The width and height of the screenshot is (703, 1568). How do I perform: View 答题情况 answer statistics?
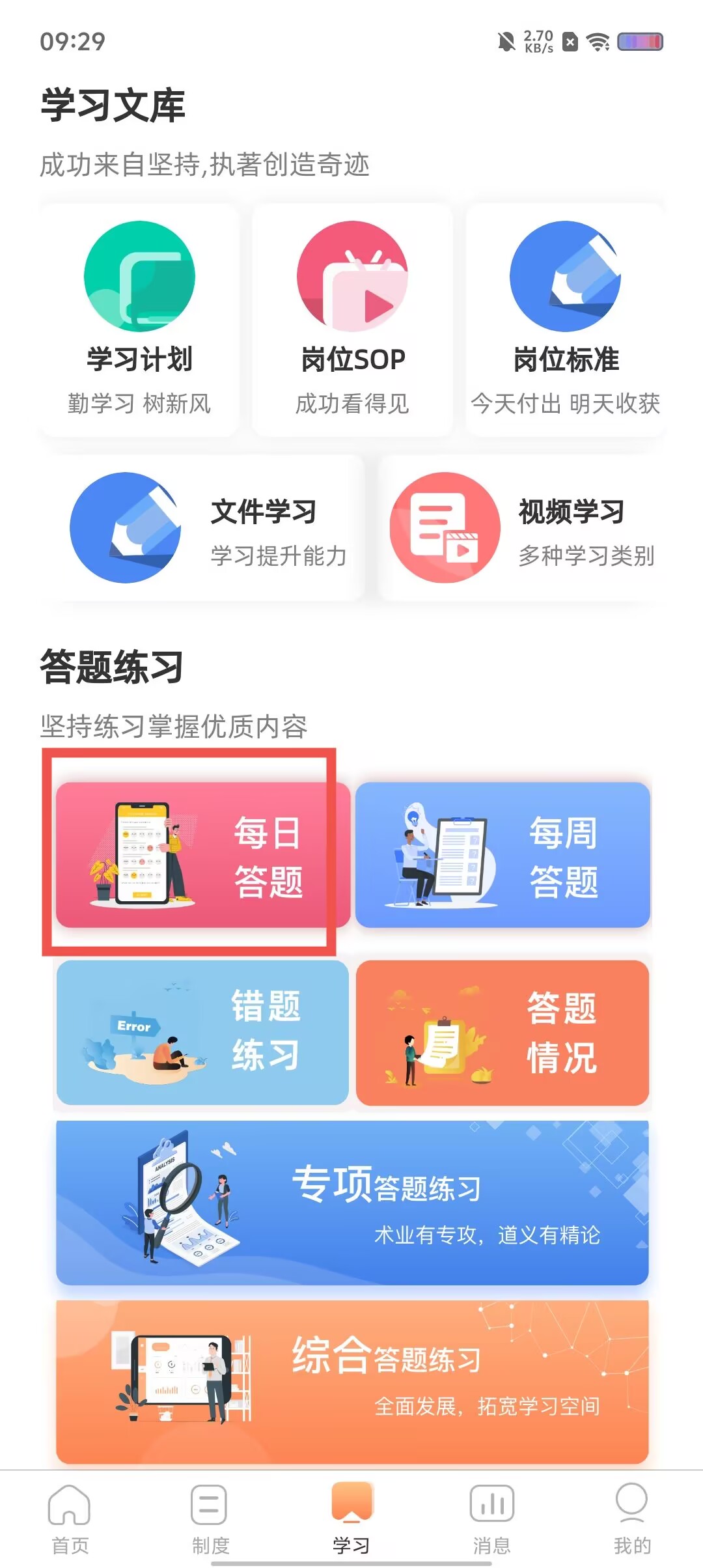pyautogui.click(x=503, y=1032)
